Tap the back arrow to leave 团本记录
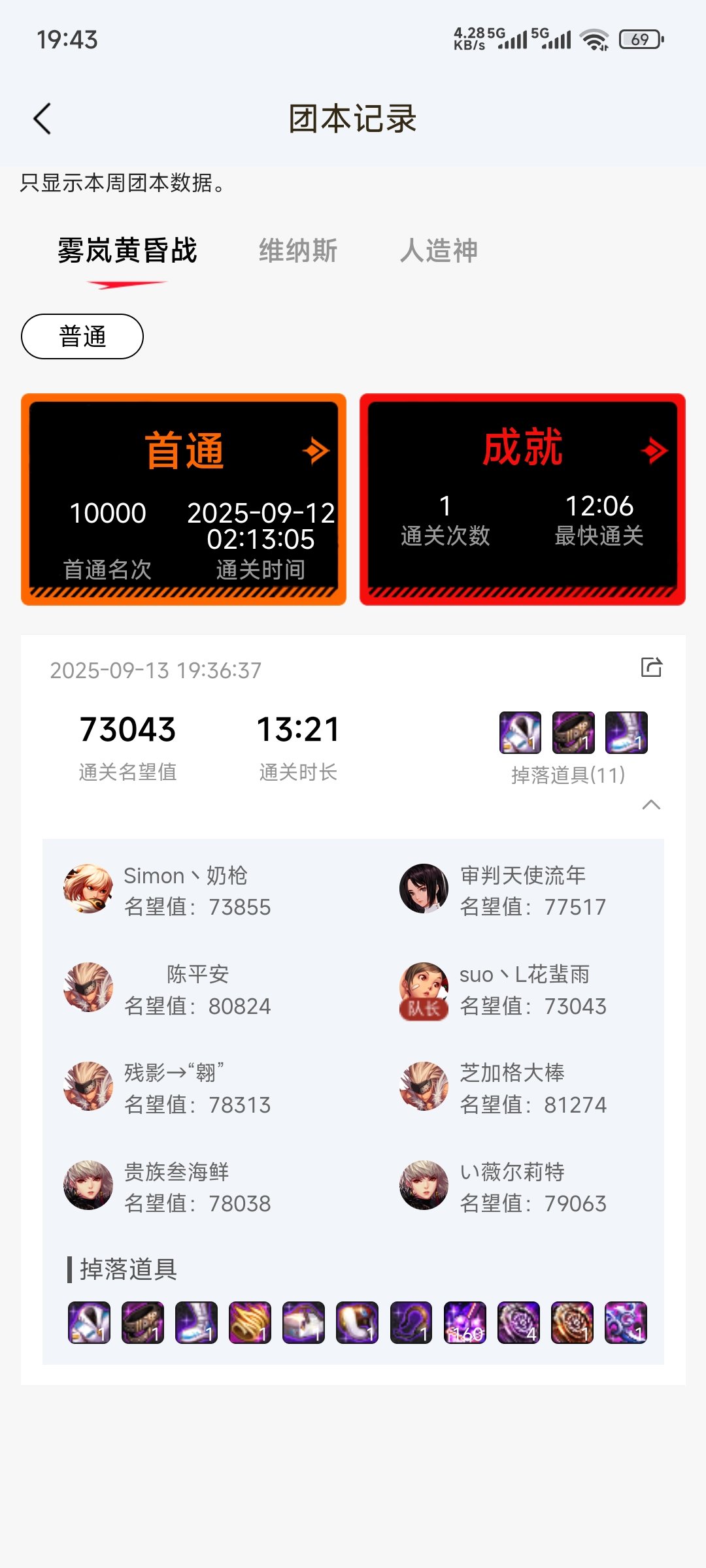Viewport: 706px width, 1568px height. click(x=42, y=119)
